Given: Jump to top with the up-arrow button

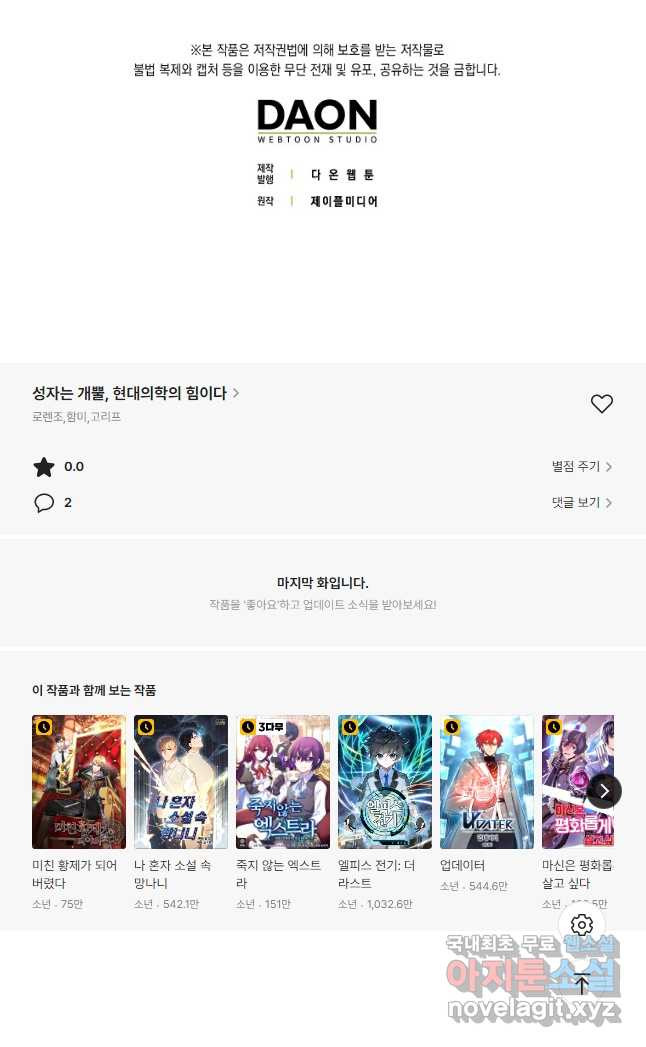Looking at the screenshot, I should (582, 983).
